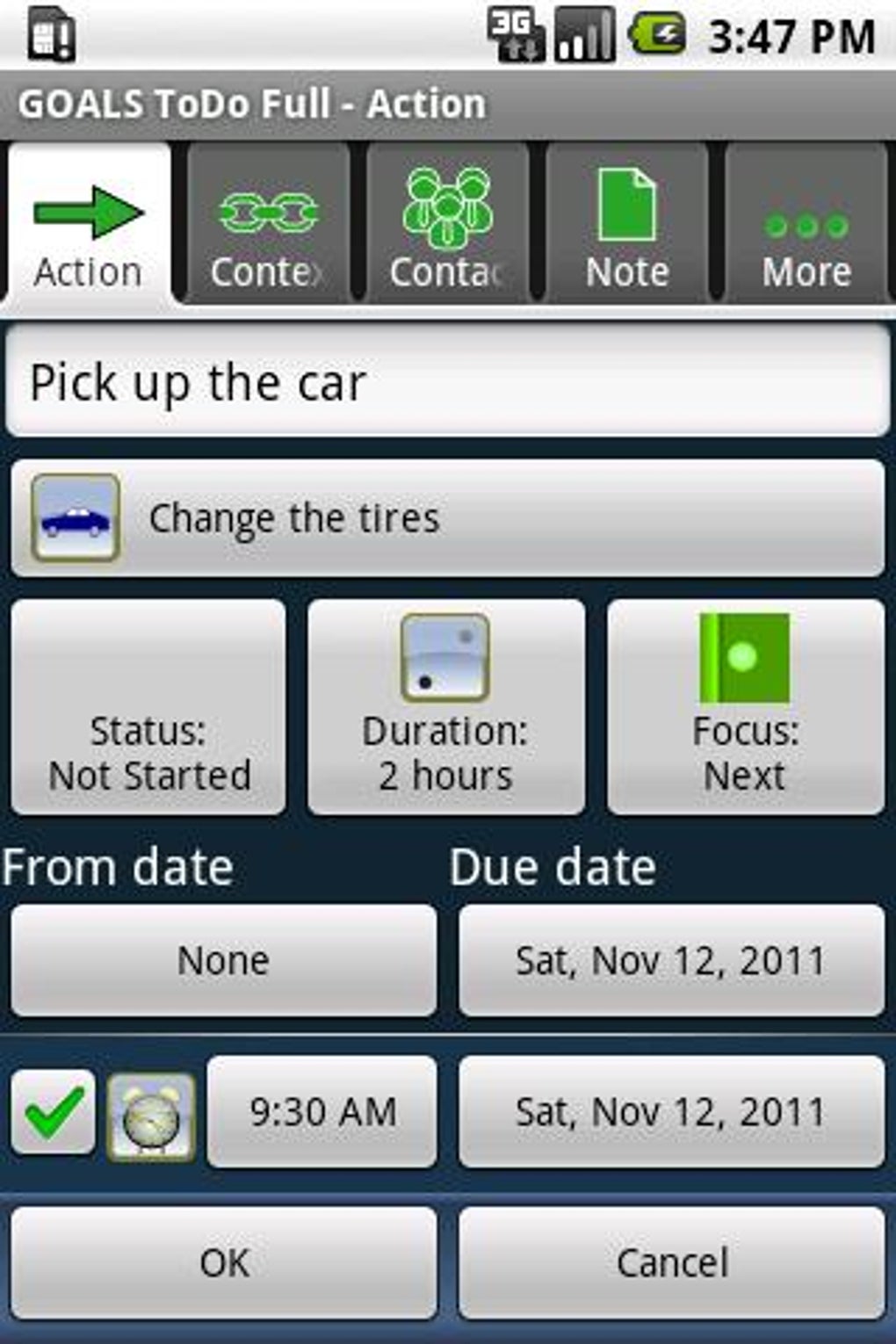Open the Context chain-links icon
Screen dimensions: 896x1344
(268, 211)
